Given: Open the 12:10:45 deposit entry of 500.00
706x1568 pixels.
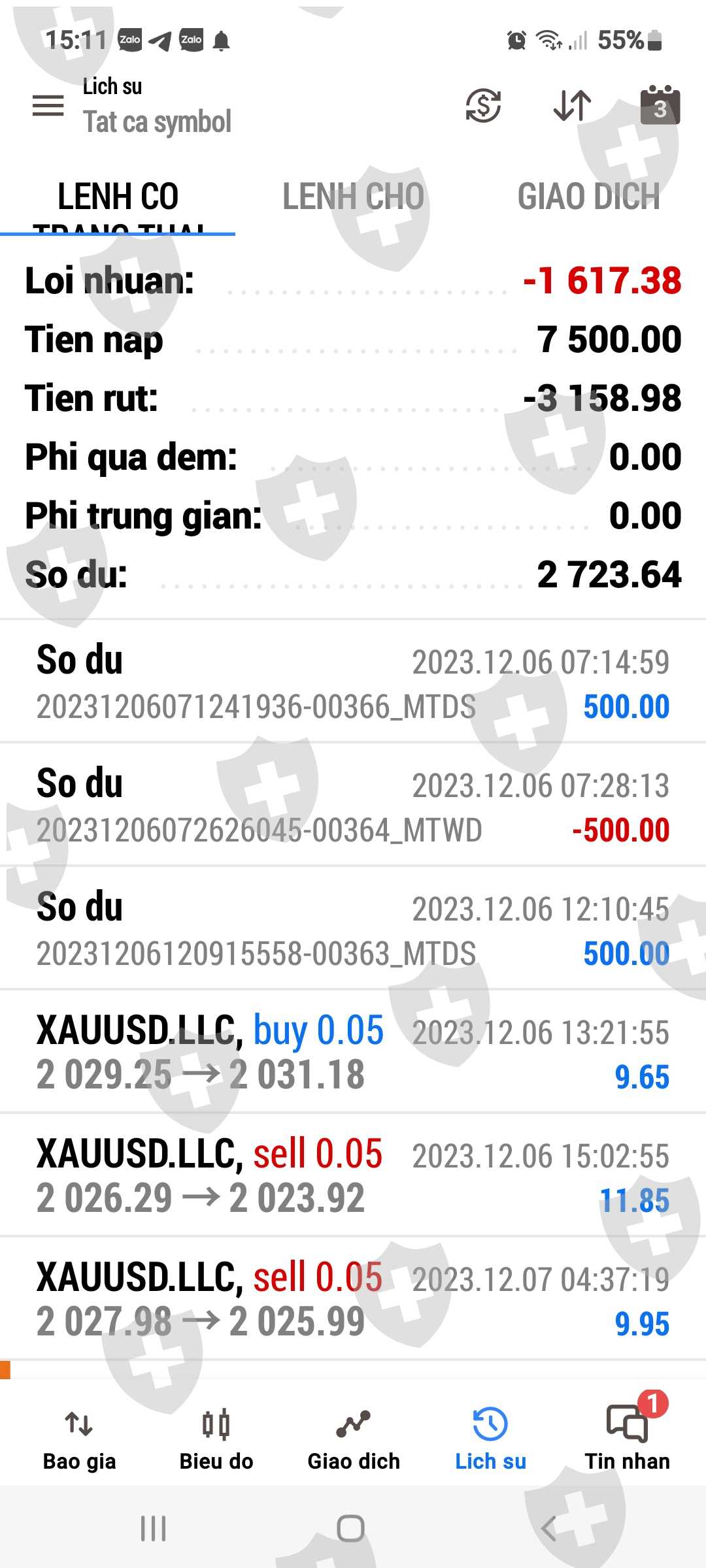Looking at the screenshot, I should tap(353, 929).
